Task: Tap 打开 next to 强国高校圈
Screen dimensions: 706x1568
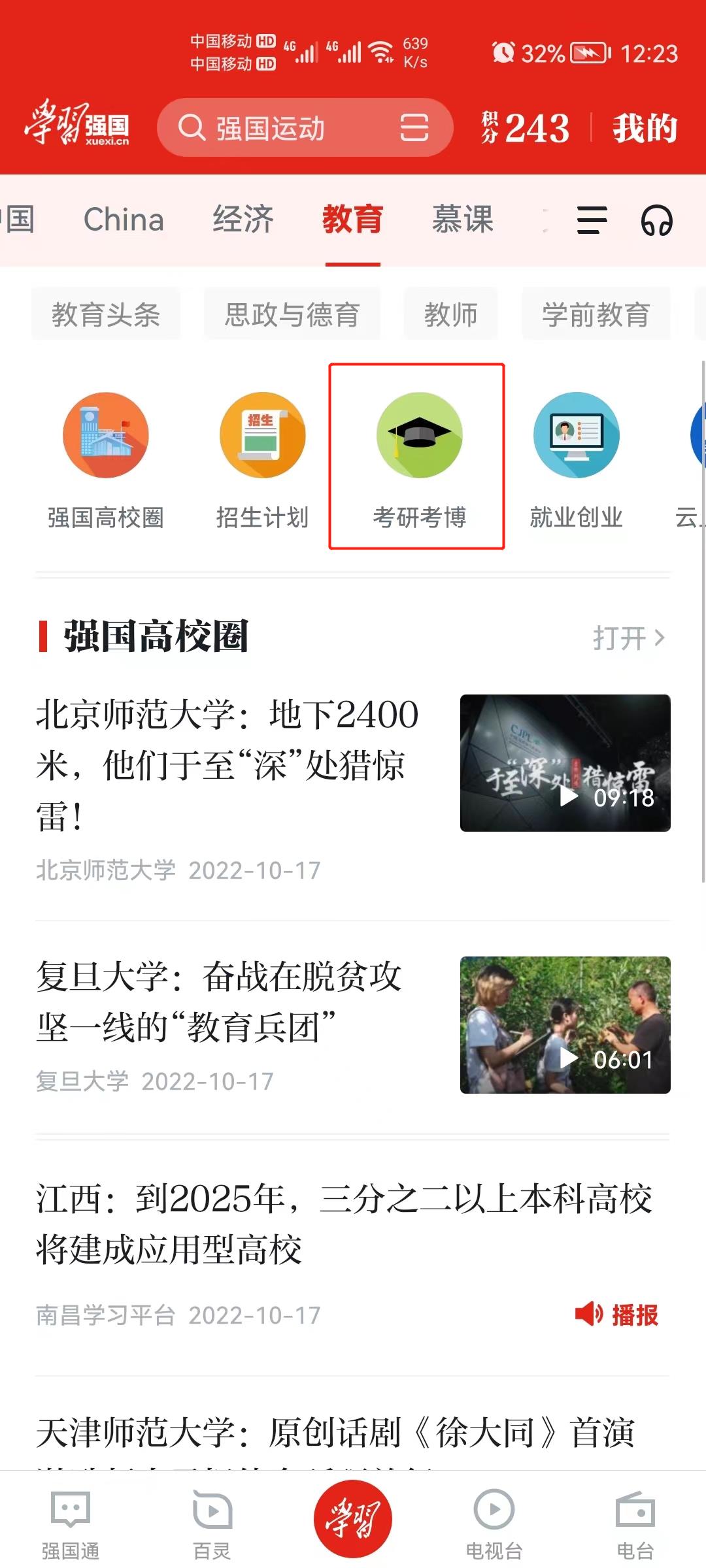Action: click(628, 638)
